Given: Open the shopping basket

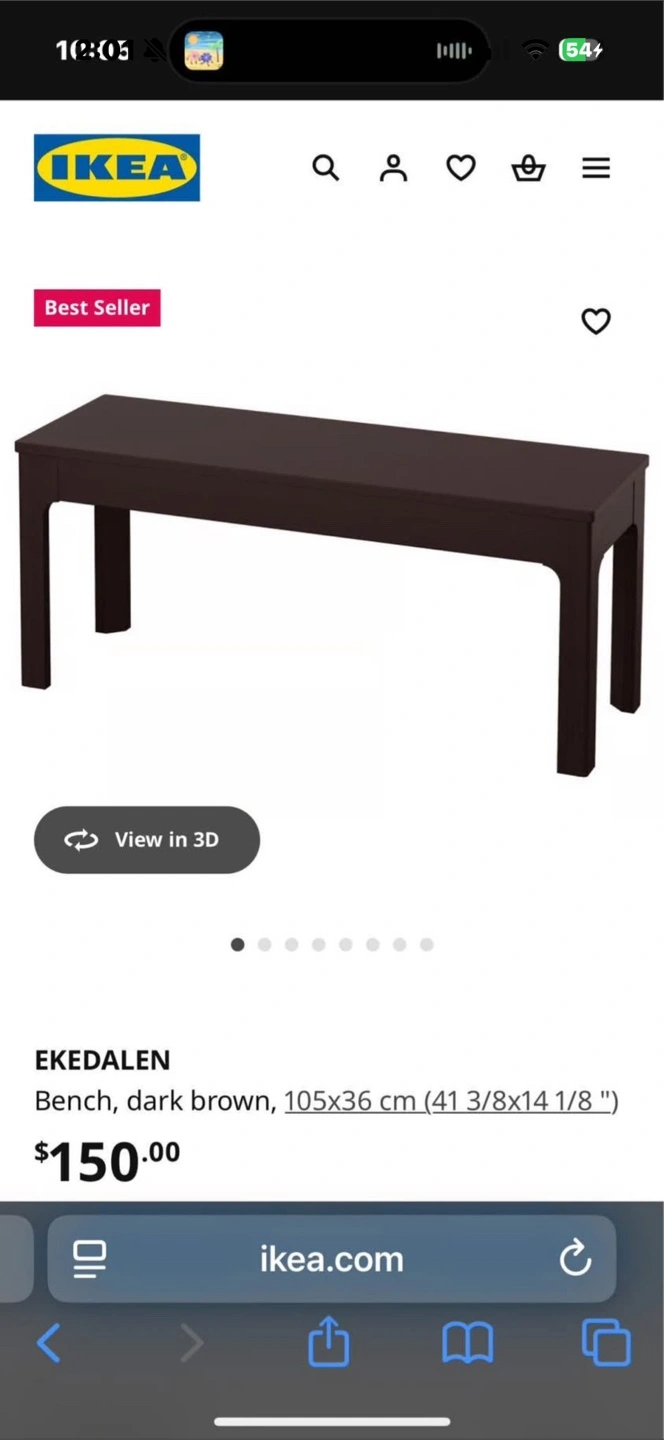Looking at the screenshot, I should pos(528,169).
